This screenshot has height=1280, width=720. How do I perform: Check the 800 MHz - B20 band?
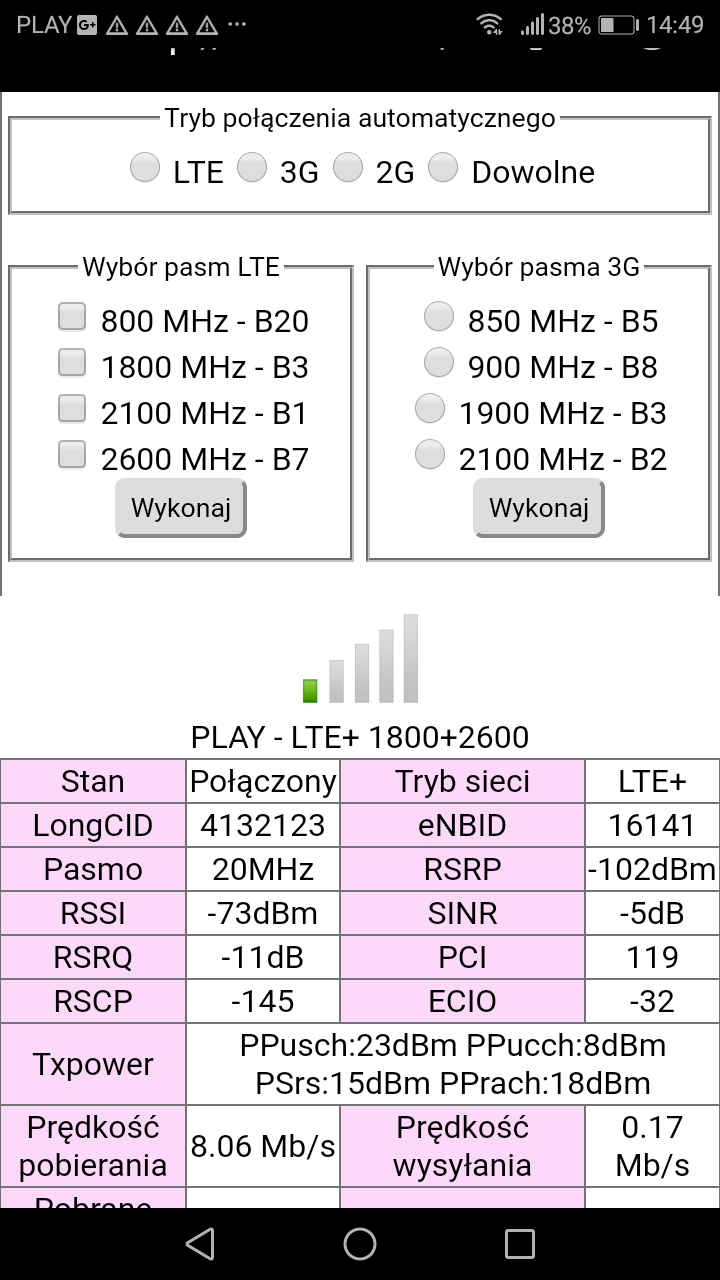pos(72,316)
